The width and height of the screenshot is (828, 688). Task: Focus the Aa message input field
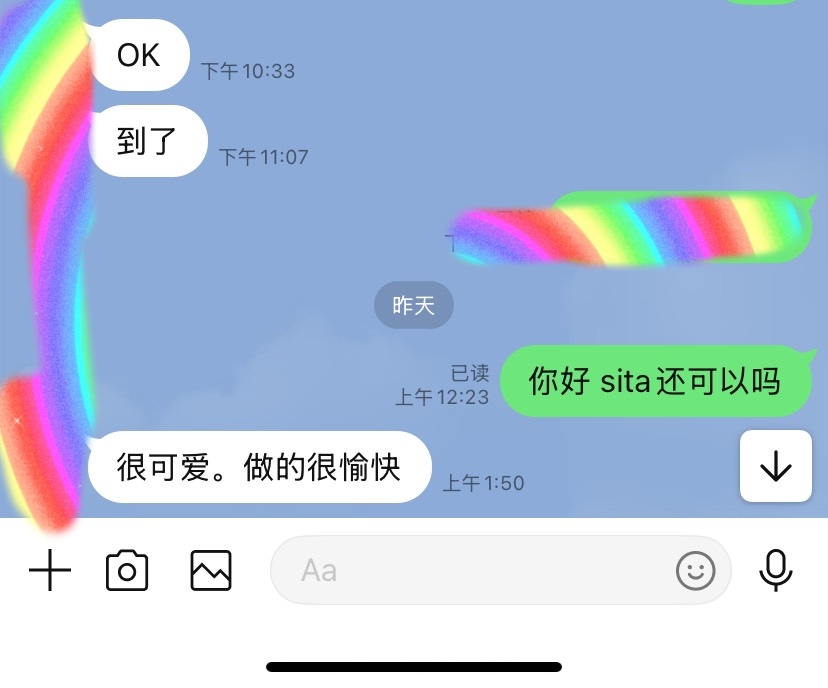click(x=470, y=571)
